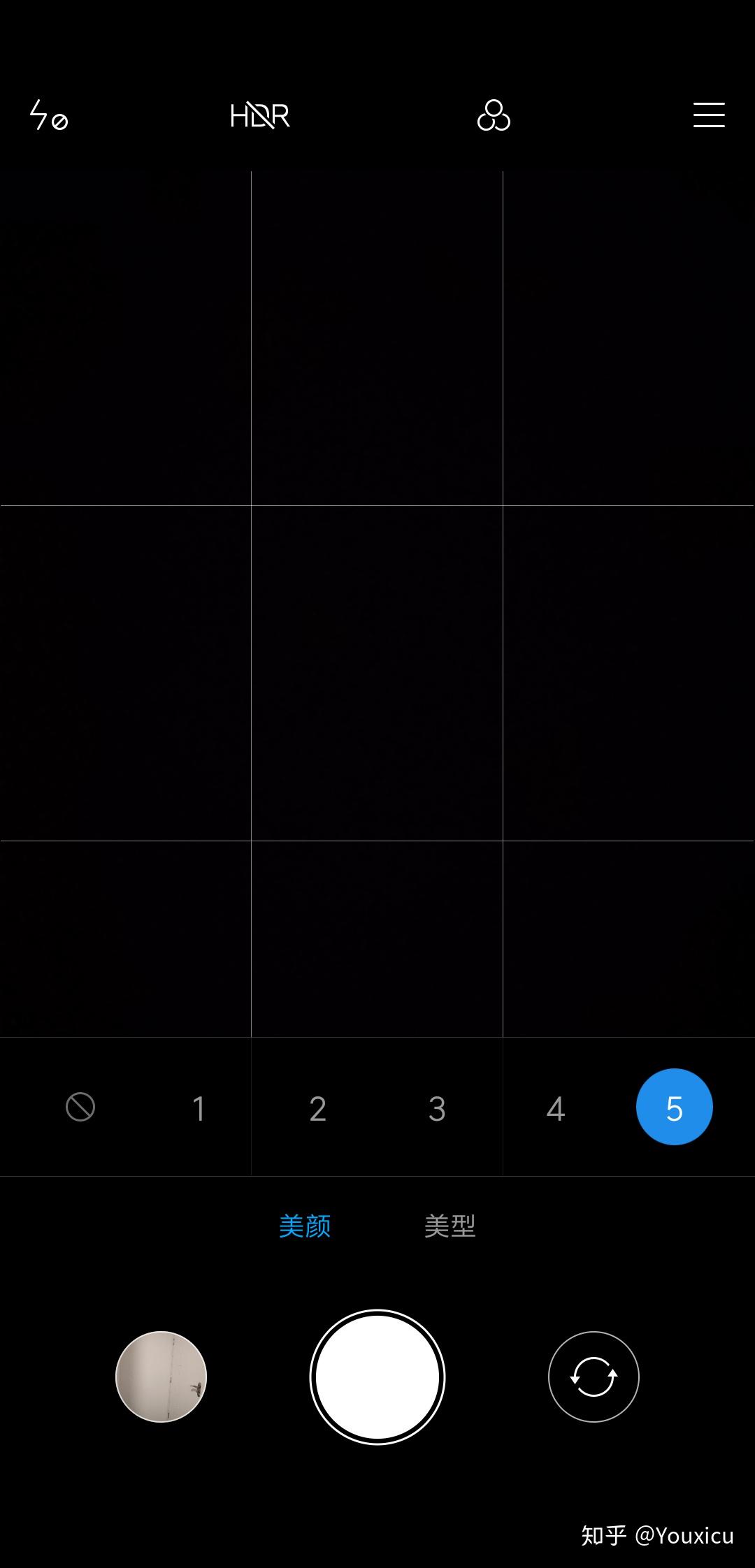Open the last photo thumbnail
This screenshot has height=1568, width=755.
coord(161,1377)
